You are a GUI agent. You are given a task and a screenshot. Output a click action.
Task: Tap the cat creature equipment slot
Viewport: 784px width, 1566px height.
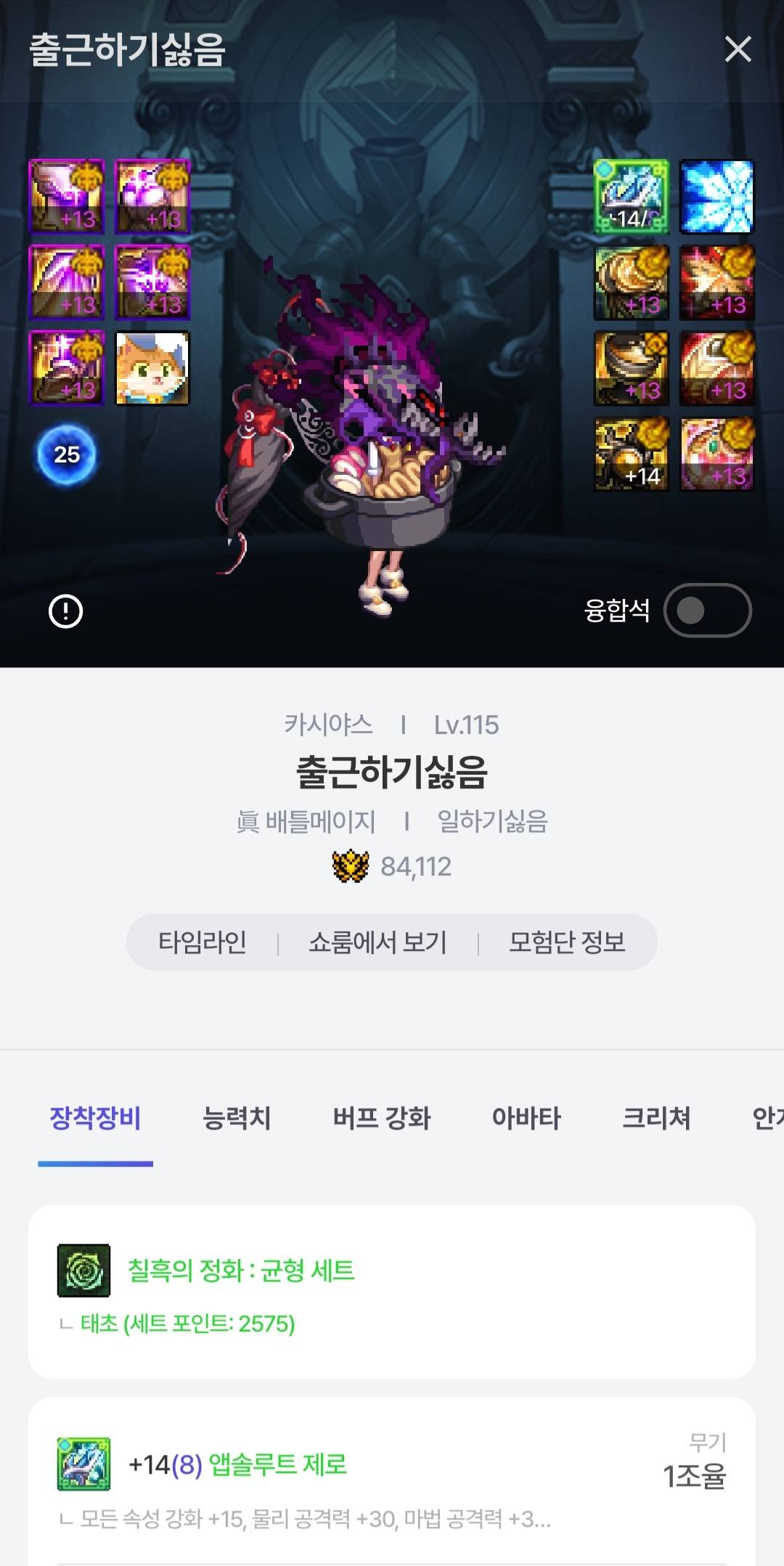152,368
